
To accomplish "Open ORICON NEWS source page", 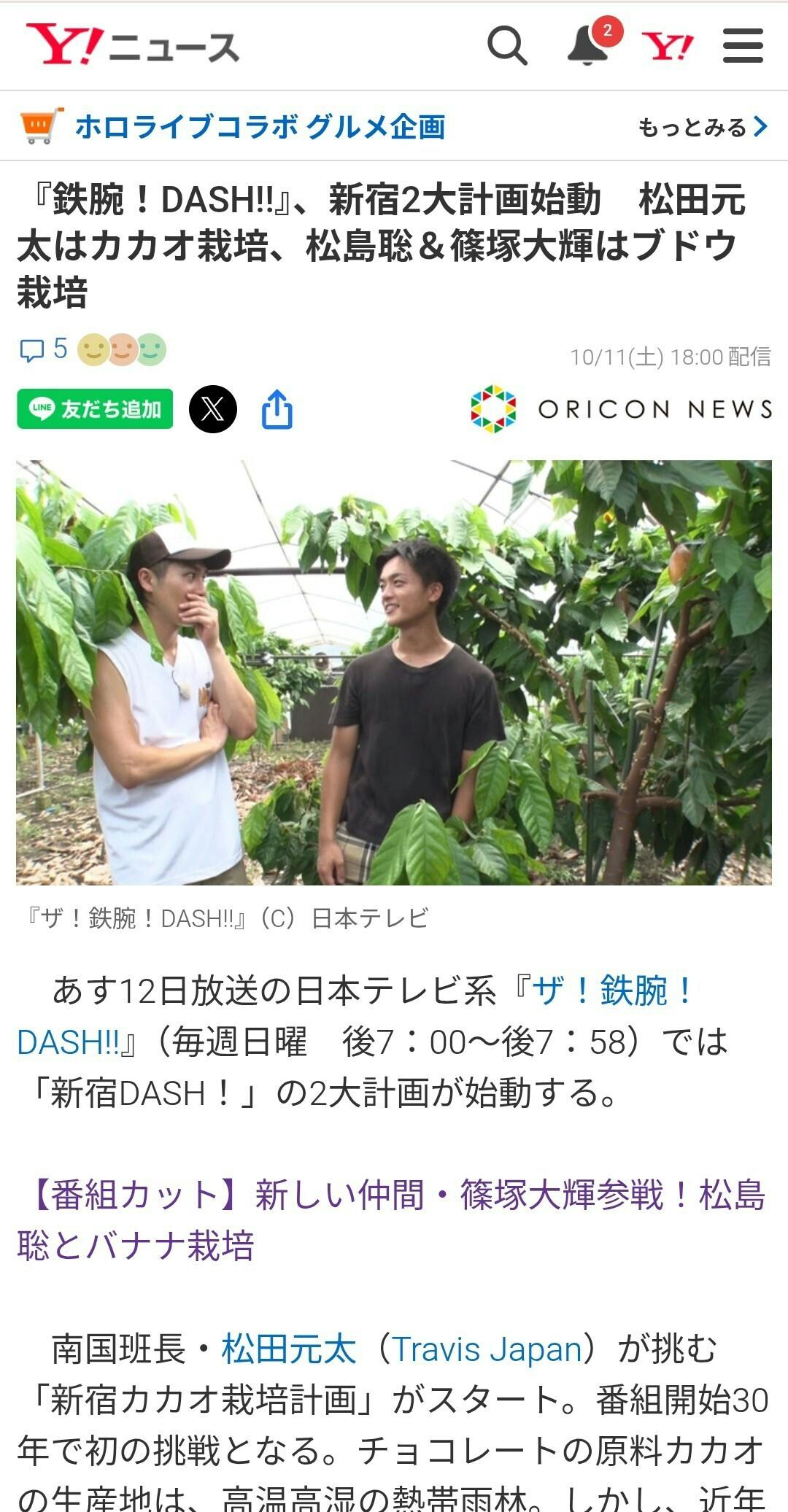I will 622,409.
